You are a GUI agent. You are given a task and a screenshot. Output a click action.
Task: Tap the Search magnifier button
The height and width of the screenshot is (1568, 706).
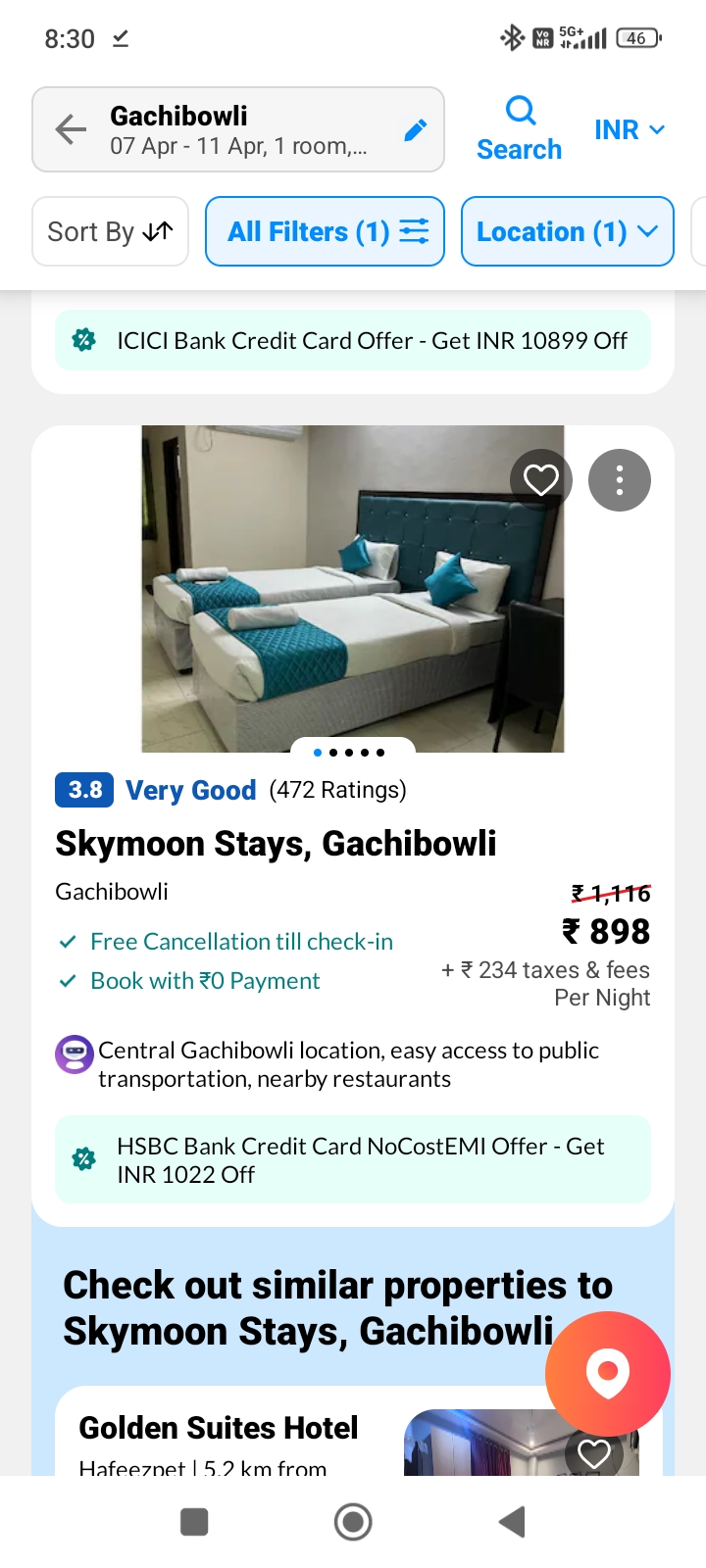tap(520, 128)
